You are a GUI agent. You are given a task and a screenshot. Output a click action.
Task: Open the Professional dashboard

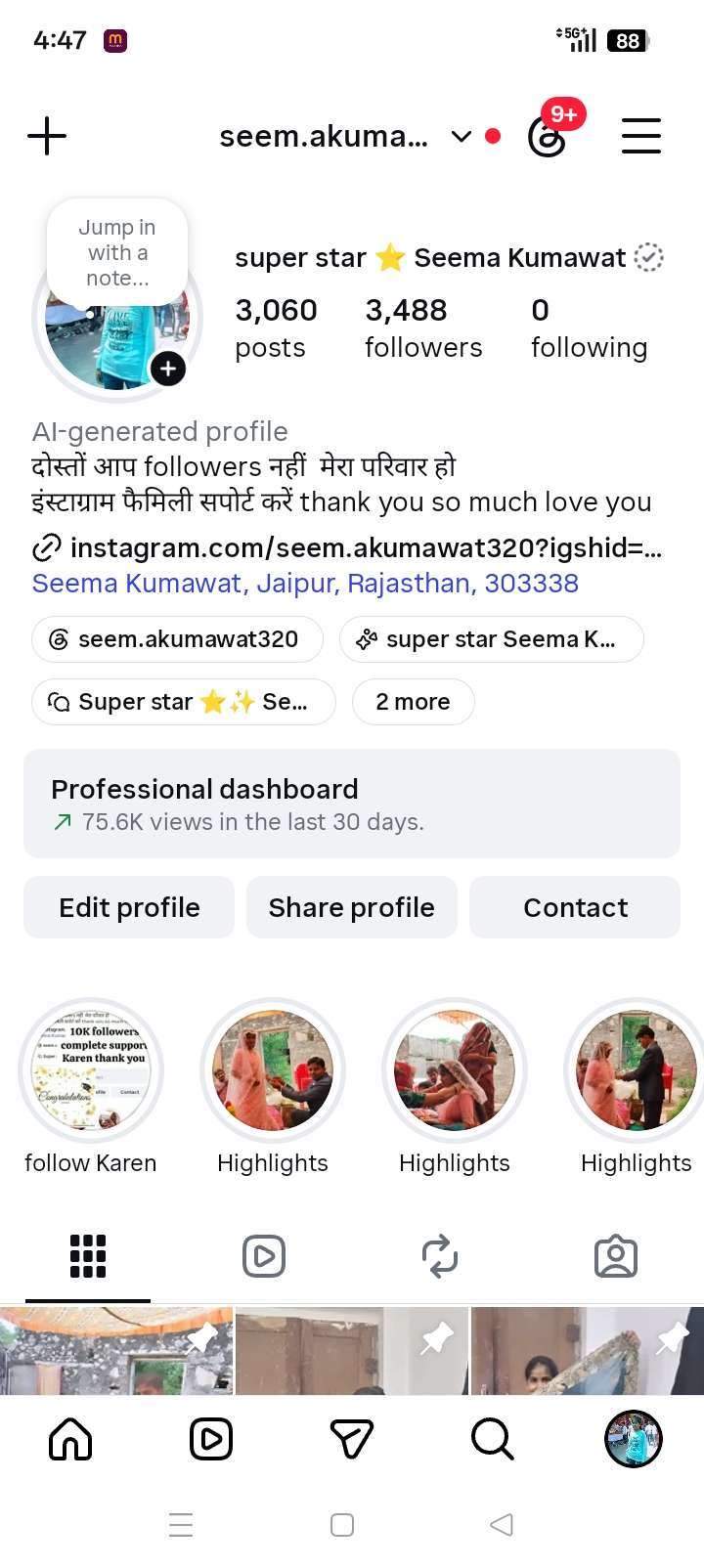352,804
